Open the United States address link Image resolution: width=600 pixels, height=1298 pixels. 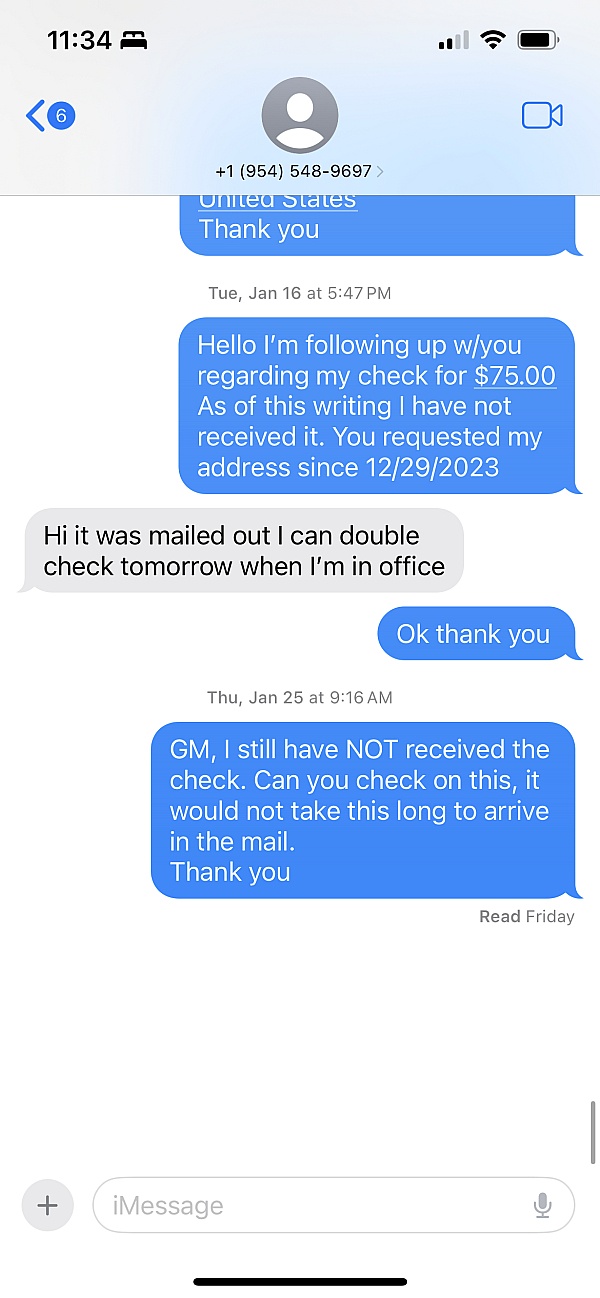(x=277, y=199)
